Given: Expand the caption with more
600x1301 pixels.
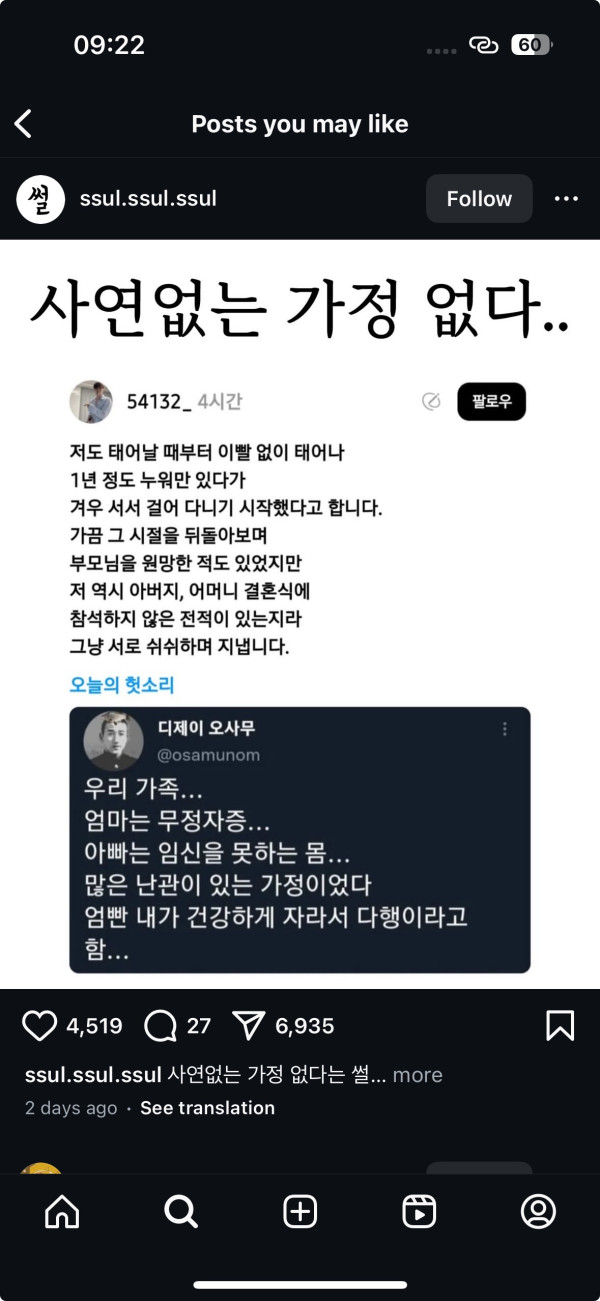Looking at the screenshot, I should (417, 1075).
